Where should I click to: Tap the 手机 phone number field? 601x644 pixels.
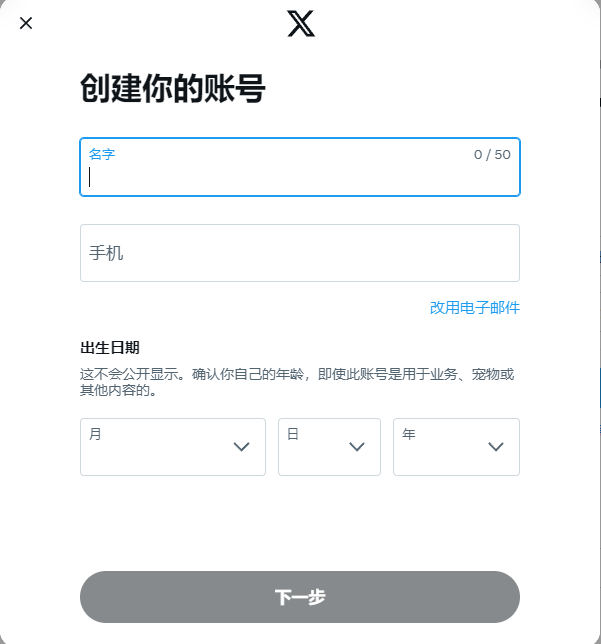[299, 253]
